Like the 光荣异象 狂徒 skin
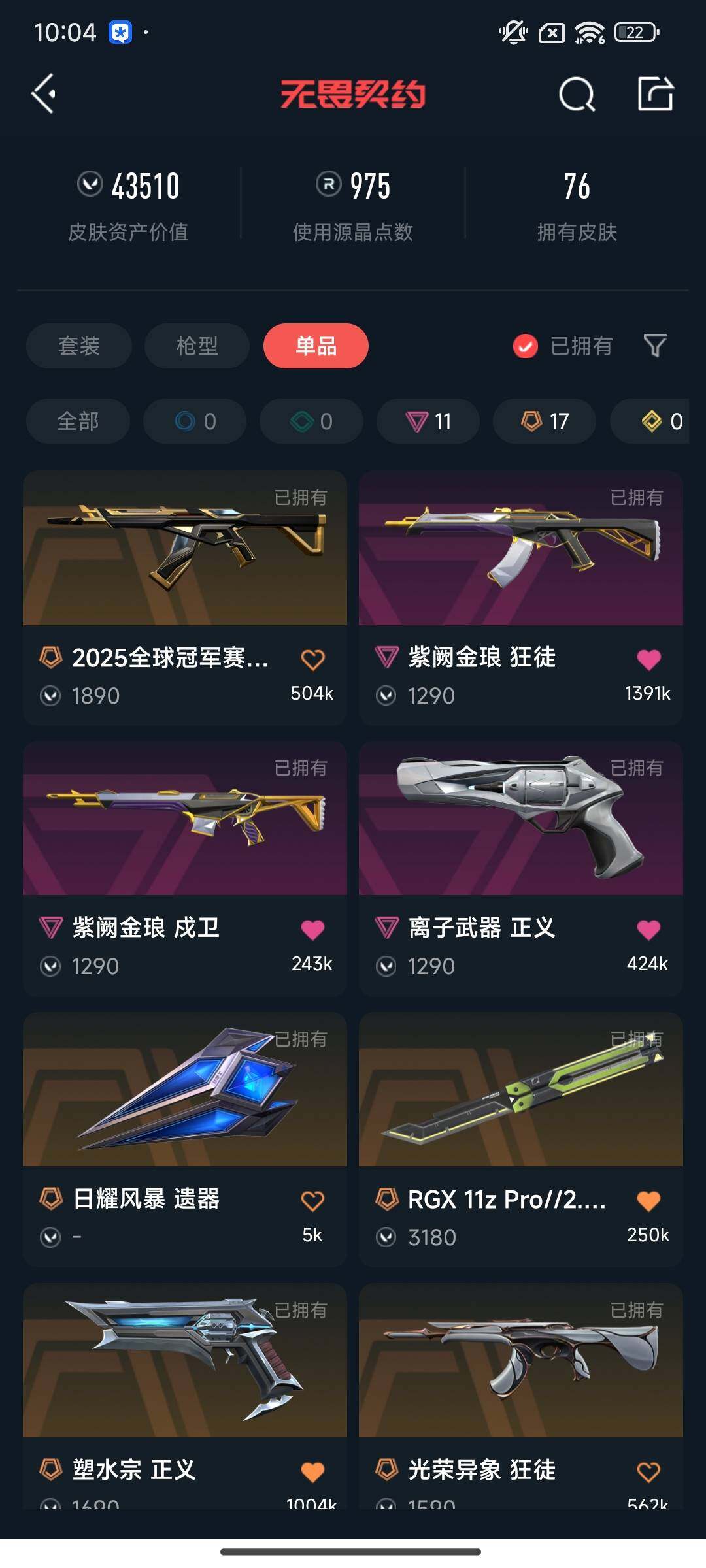706x1568 pixels. pos(648,1472)
